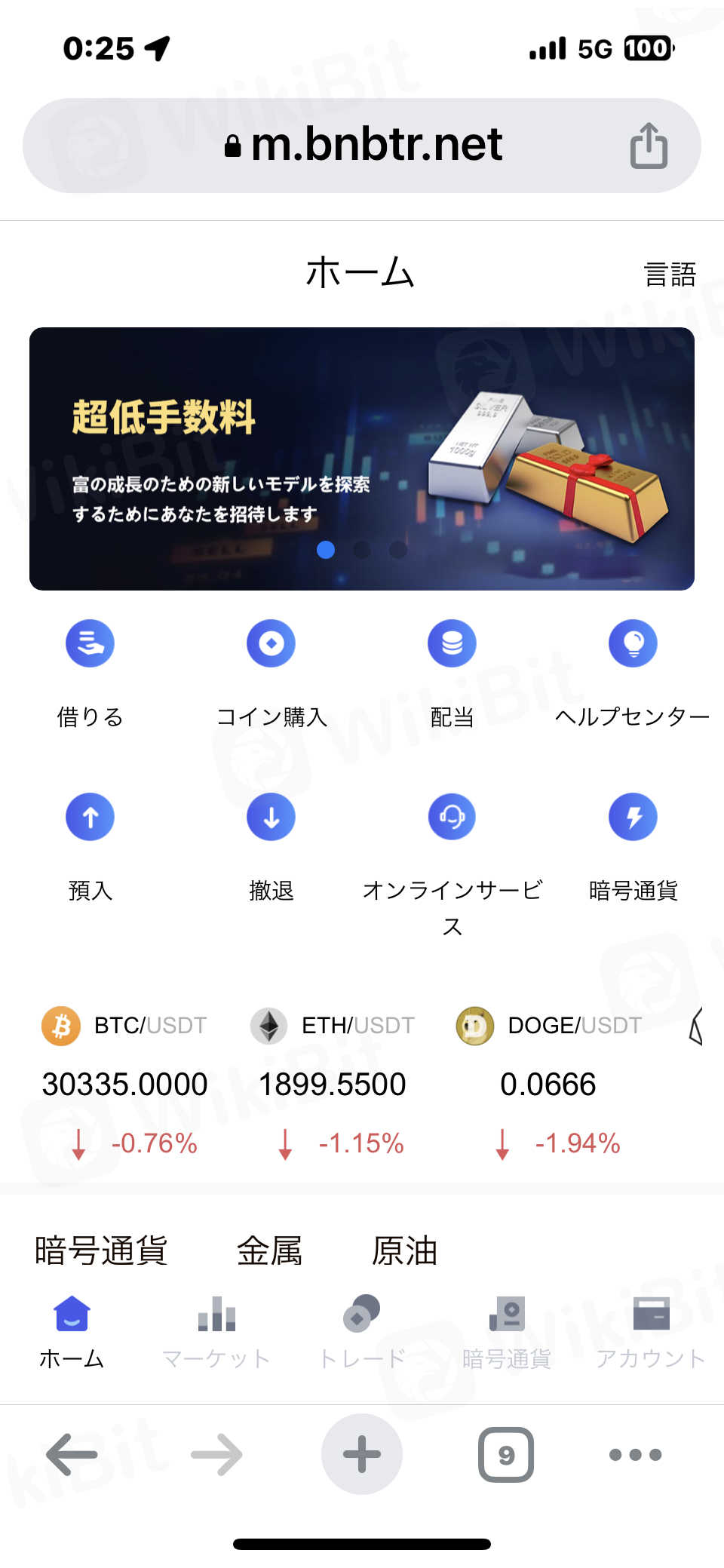View the DOGE/USDT price card
Viewport: 724px width, 1568px height.
point(548,1084)
